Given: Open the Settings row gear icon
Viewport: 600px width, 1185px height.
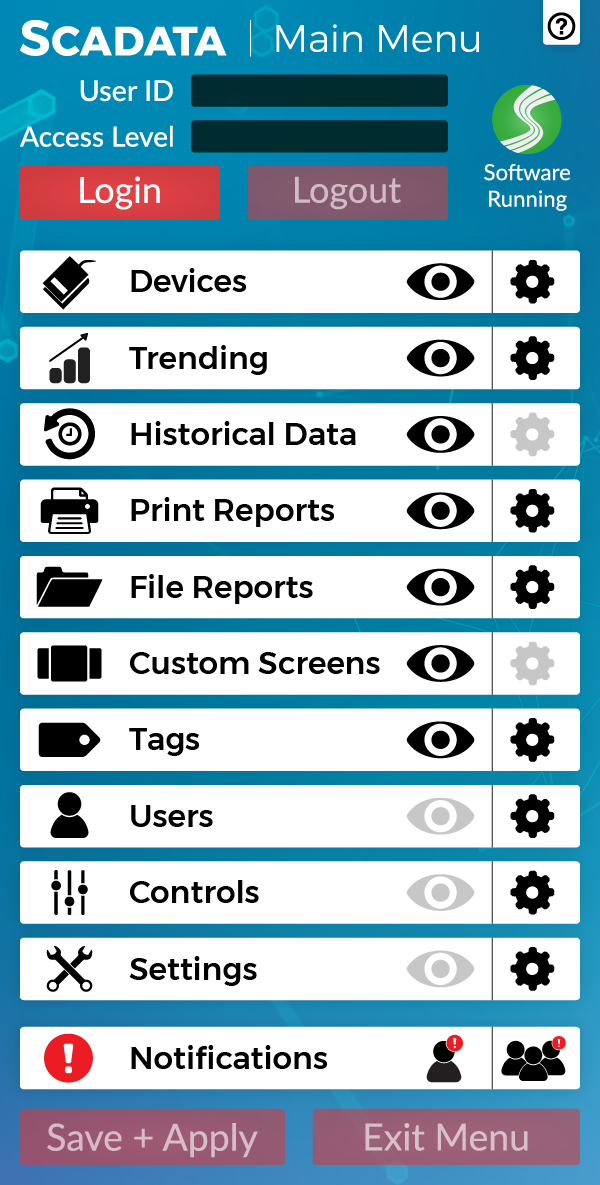Looking at the screenshot, I should pyautogui.click(x=532, y=969).
